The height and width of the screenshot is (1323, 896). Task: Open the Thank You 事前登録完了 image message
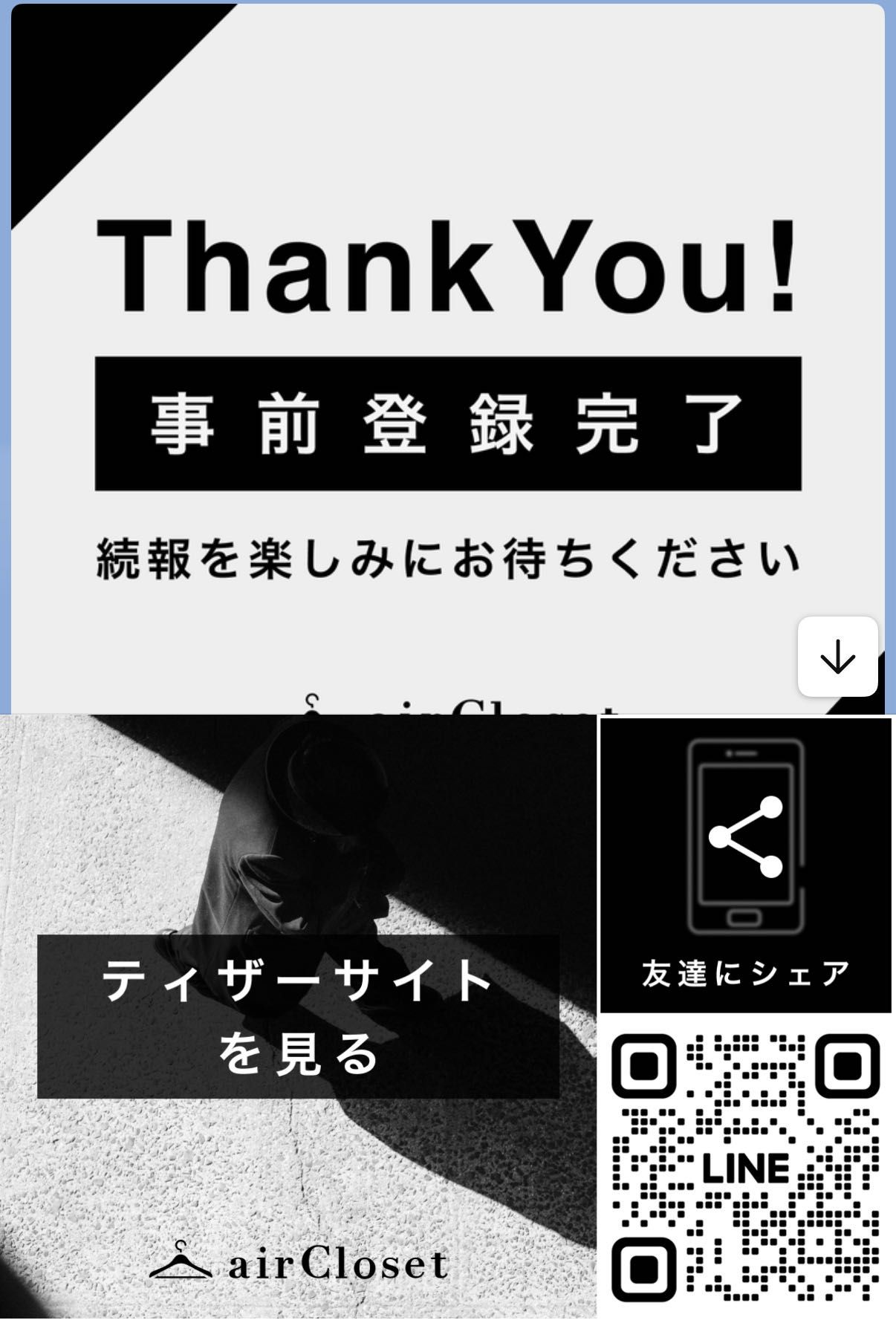point(447,357)
